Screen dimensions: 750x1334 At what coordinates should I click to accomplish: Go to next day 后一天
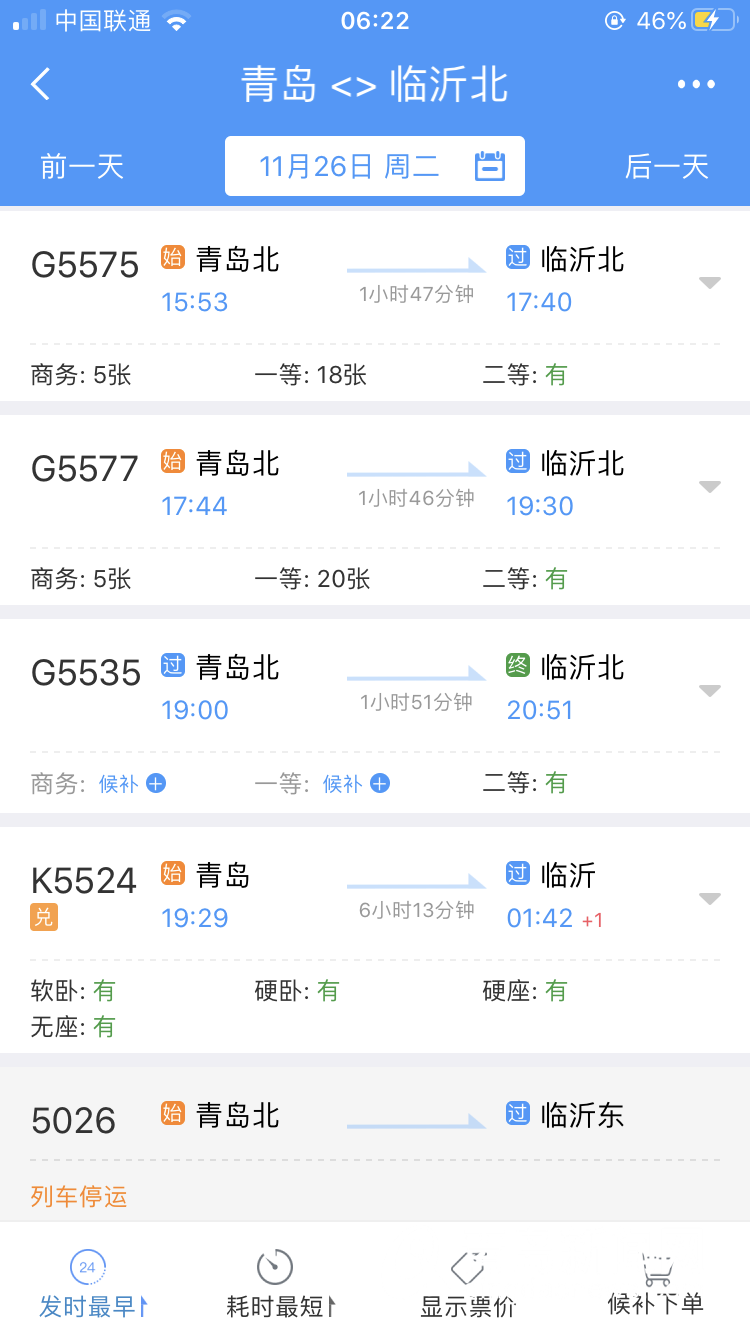(x=666, y=166)
